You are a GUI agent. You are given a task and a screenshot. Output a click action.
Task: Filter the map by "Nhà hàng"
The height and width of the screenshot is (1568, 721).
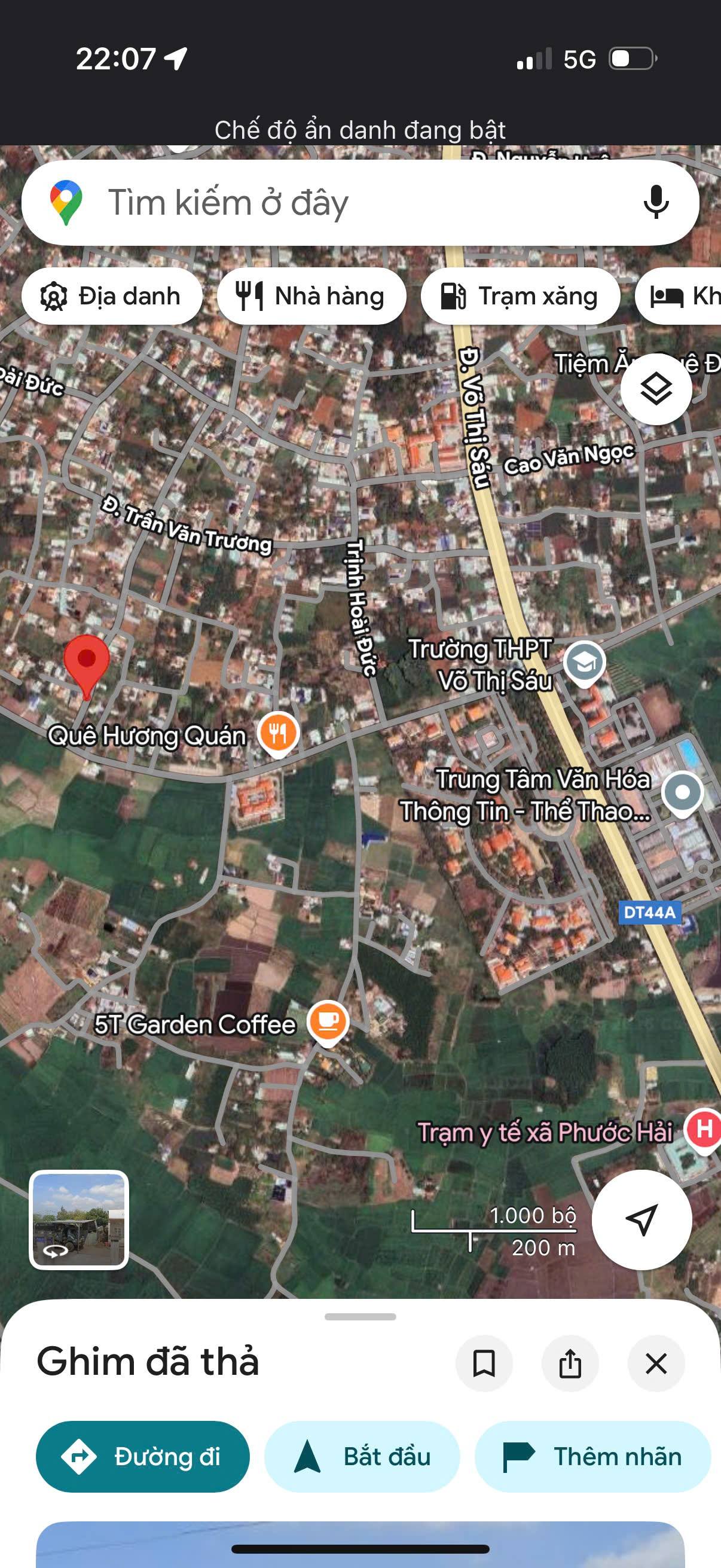pos(311,297)
